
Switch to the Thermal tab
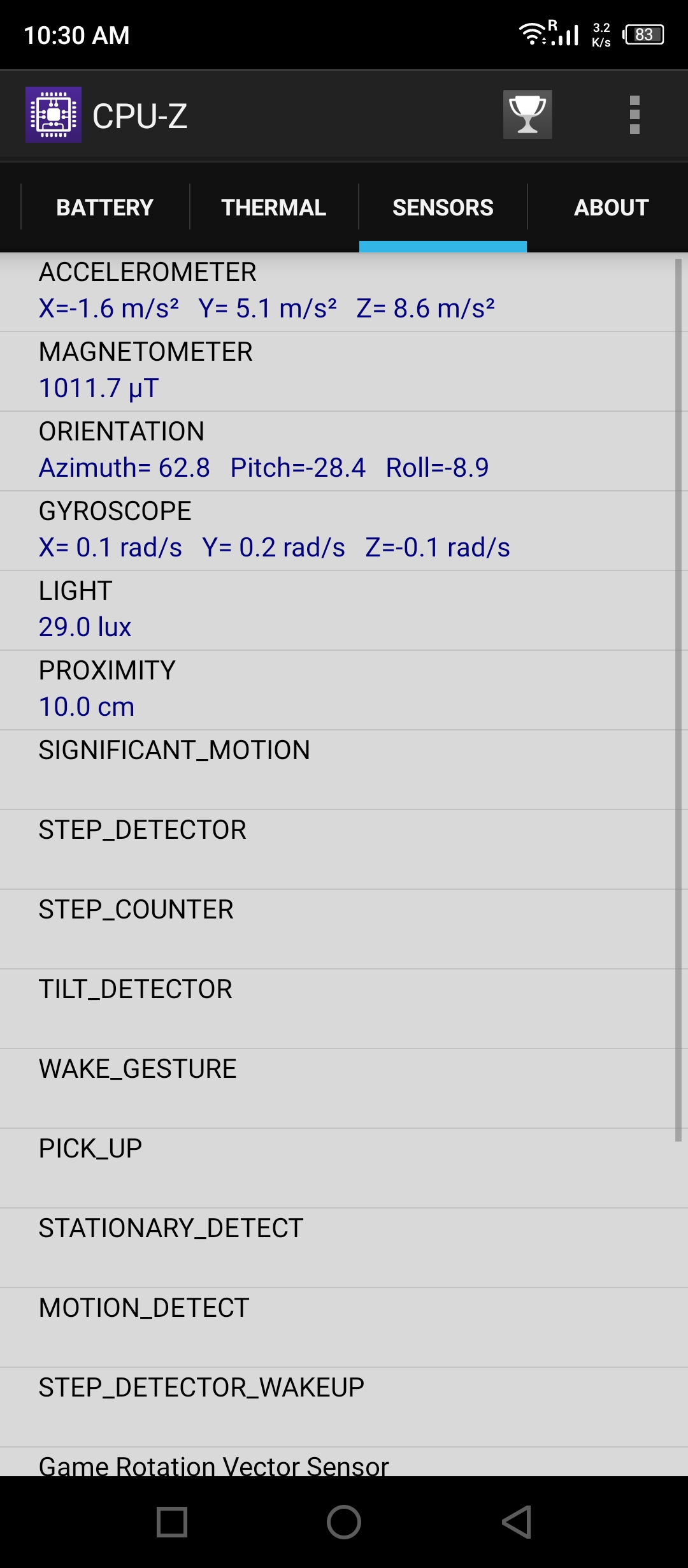[274, 207]
